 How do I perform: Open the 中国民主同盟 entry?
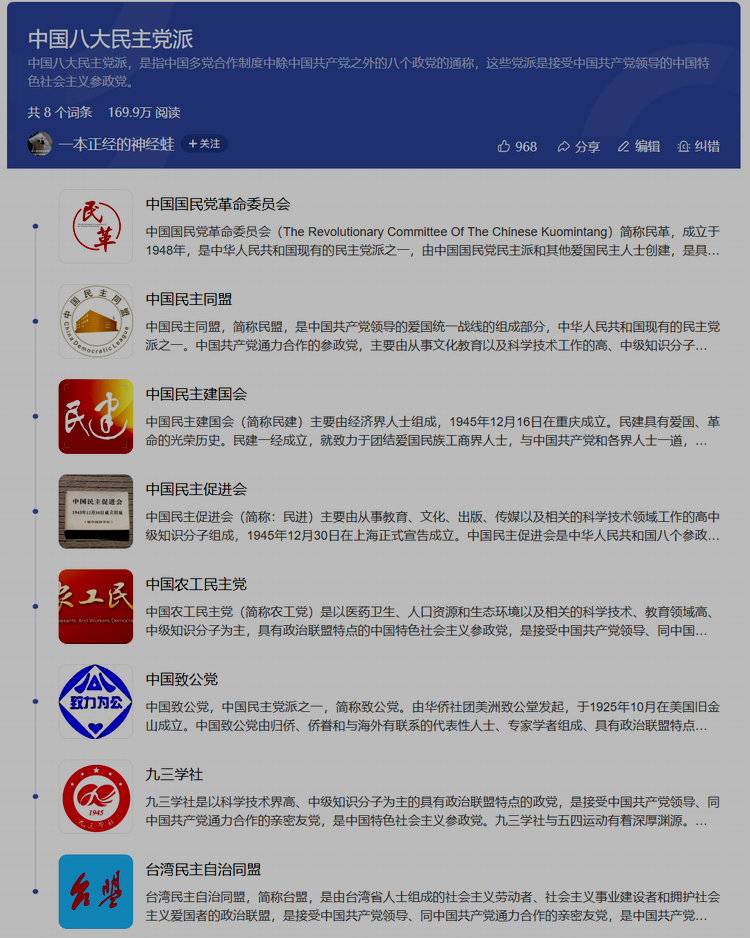[x=189, y=299]
